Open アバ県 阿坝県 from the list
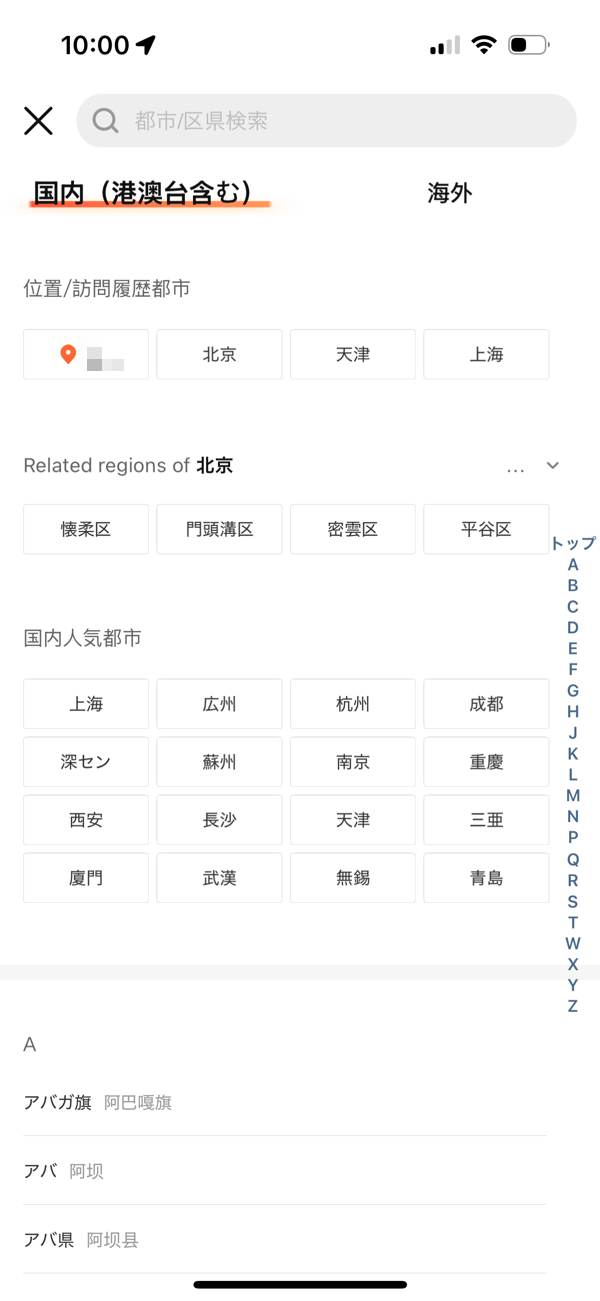 pos(285,1240)
